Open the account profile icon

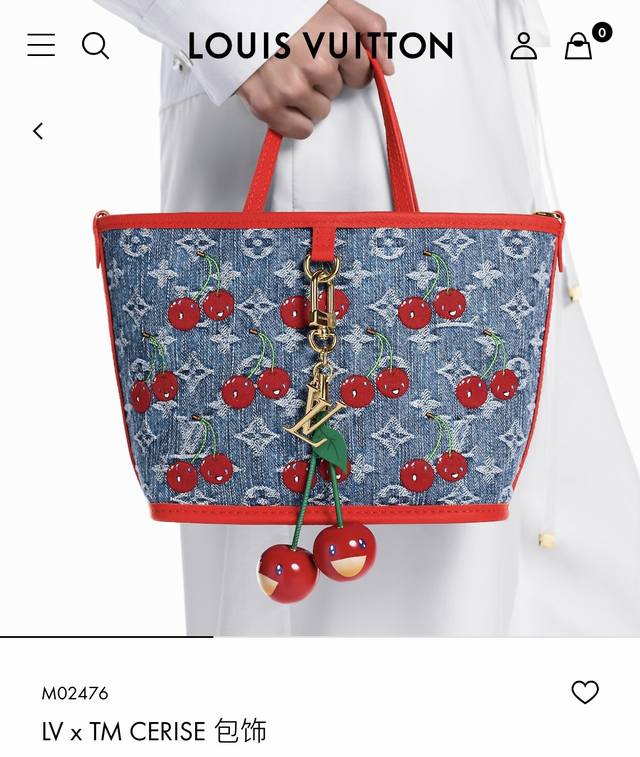(523, 46)
